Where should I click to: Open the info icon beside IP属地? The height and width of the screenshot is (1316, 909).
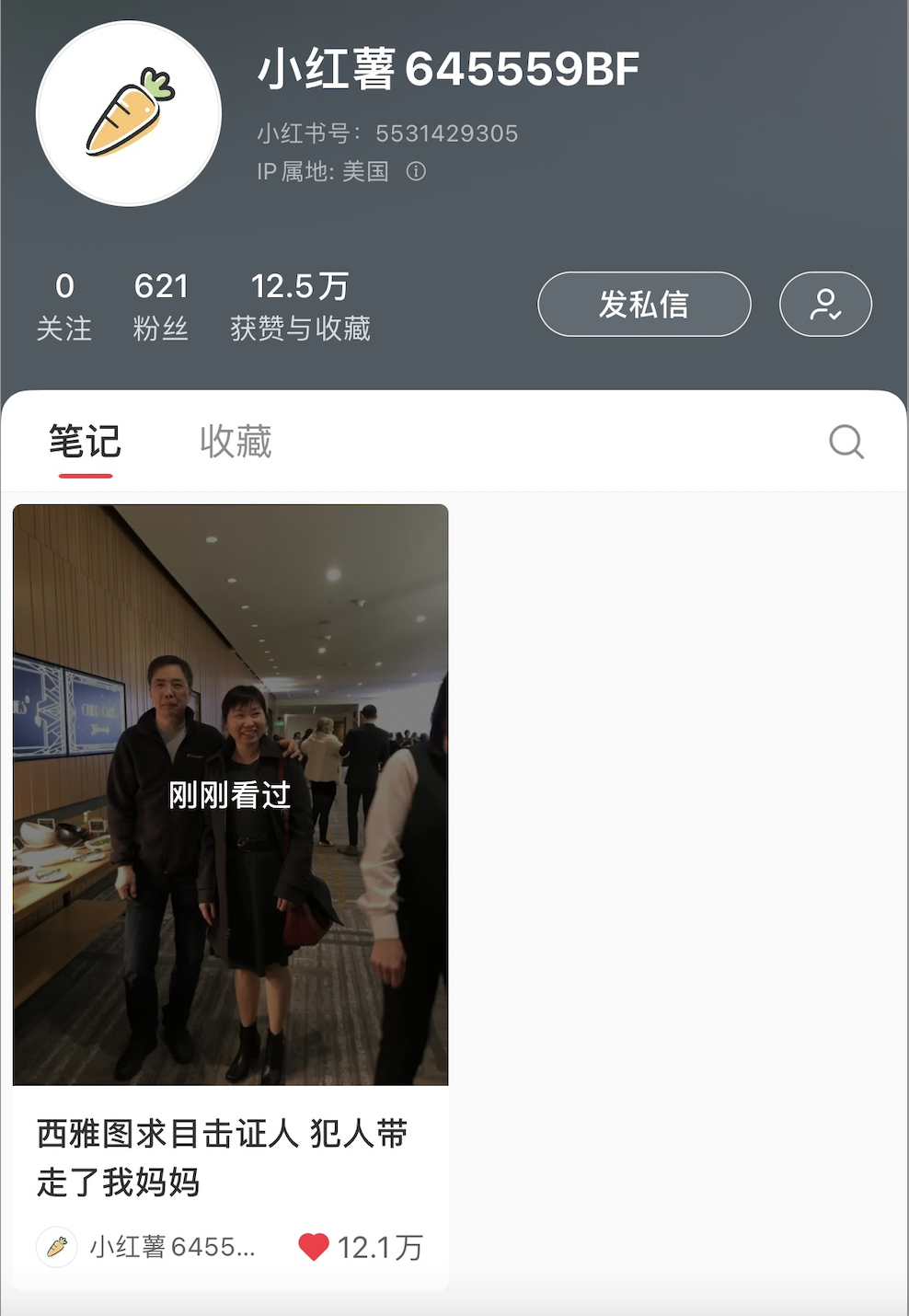pos(416,172)
